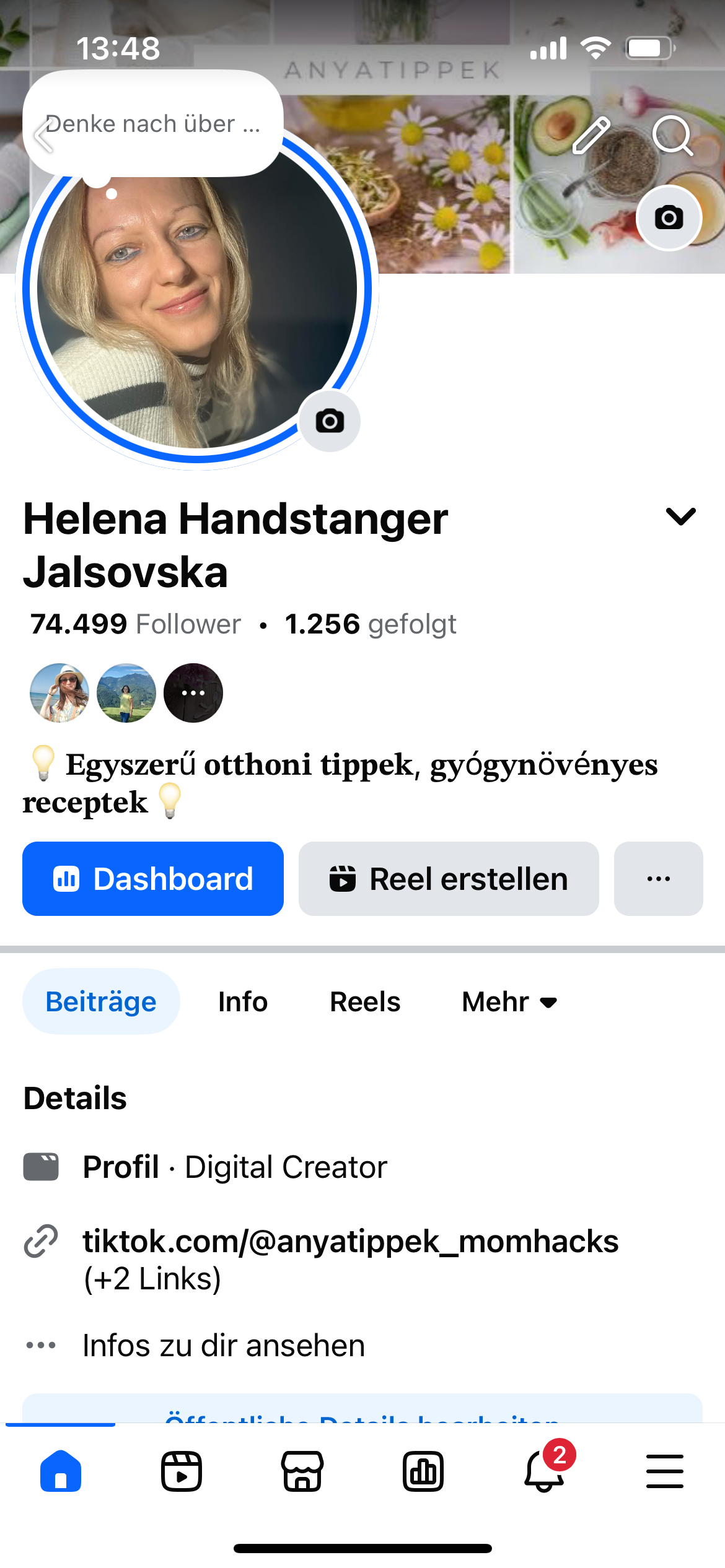Open the Mehr dropdown in the tab row
The height and width of the screenshot is (1568, 725).
click(x=508, y=1001)
